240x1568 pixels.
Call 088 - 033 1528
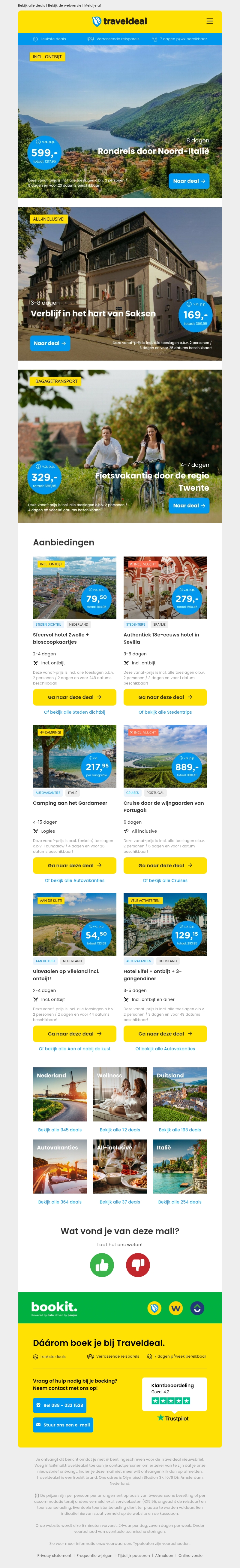point(59,1405)
